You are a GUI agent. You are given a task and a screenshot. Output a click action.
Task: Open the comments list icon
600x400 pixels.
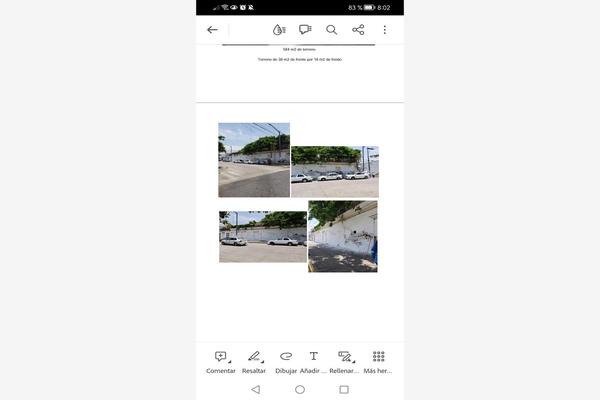coord(305,30)
